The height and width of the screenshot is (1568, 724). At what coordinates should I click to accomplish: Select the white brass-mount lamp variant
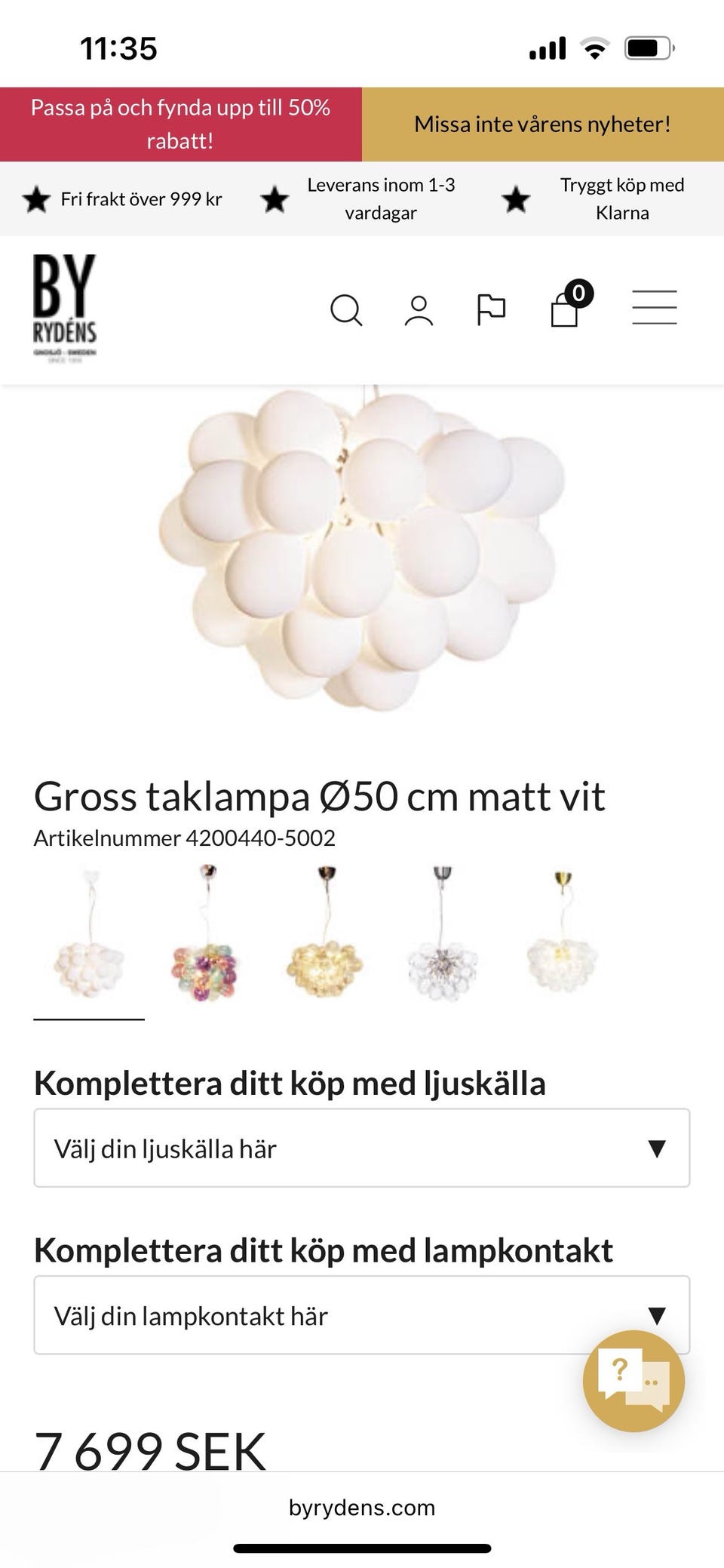562,936
